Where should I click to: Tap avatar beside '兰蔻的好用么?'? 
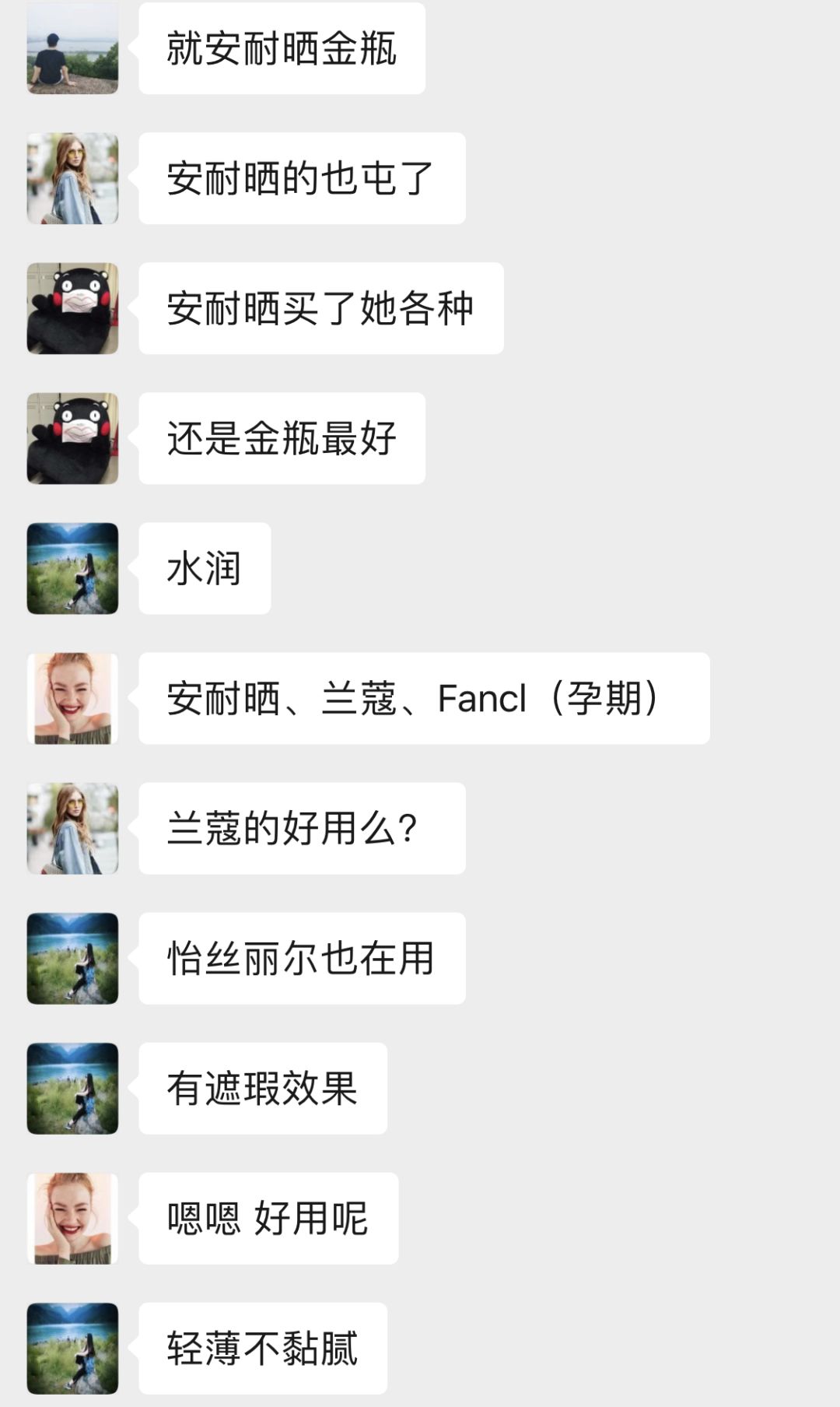pos(72,828)
